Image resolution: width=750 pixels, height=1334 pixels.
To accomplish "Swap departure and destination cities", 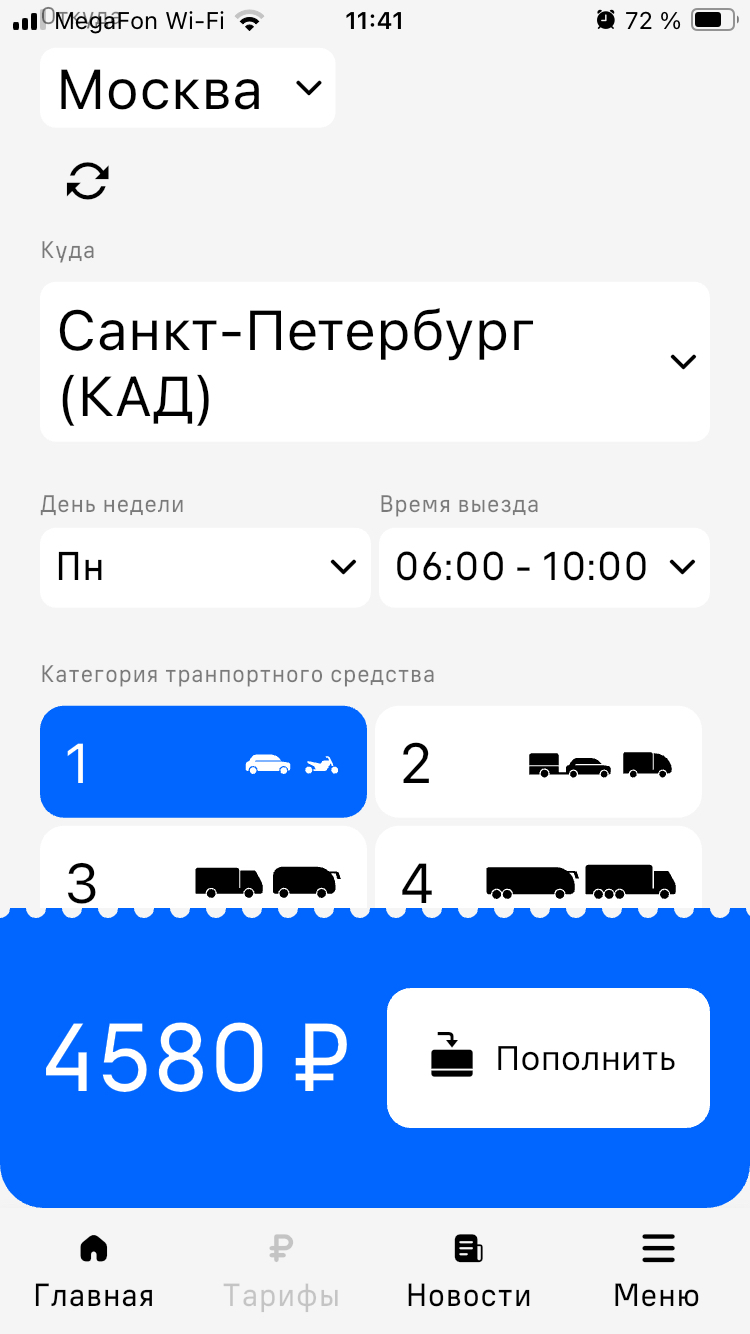I will coord(87,182).
